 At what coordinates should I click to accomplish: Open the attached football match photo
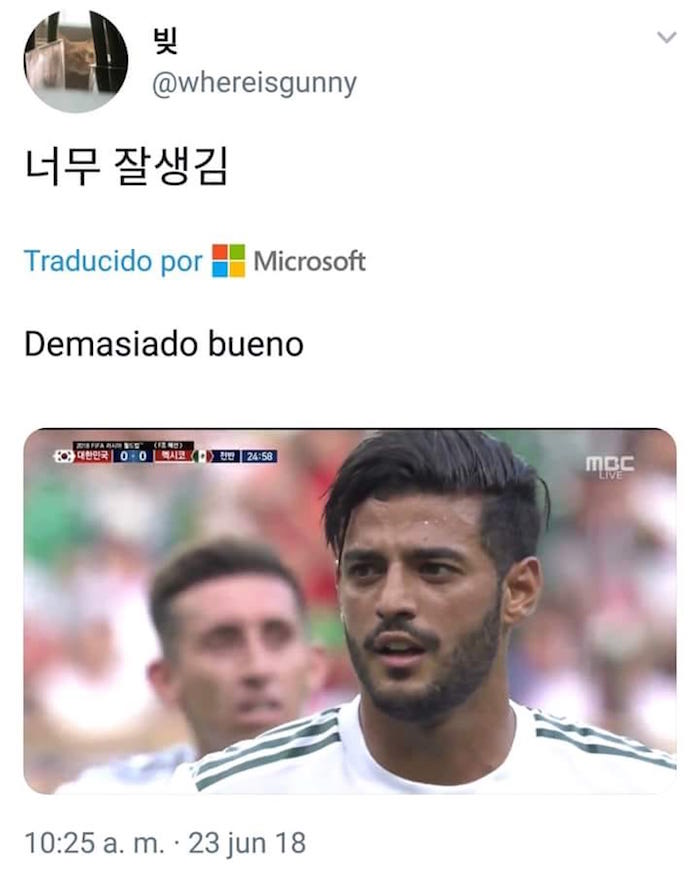[350, 611]
